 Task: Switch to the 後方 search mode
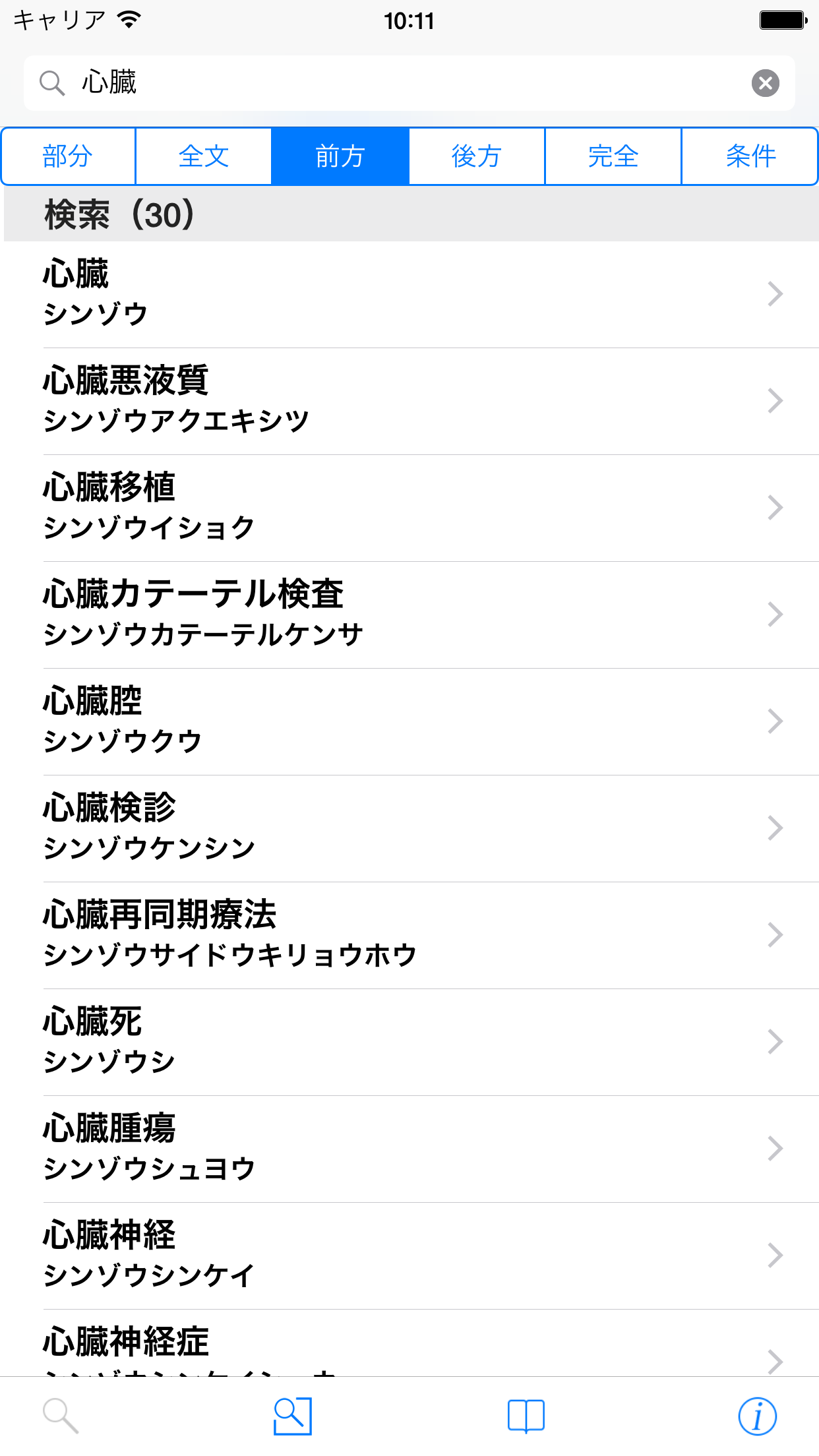click(x=477, y=156)
